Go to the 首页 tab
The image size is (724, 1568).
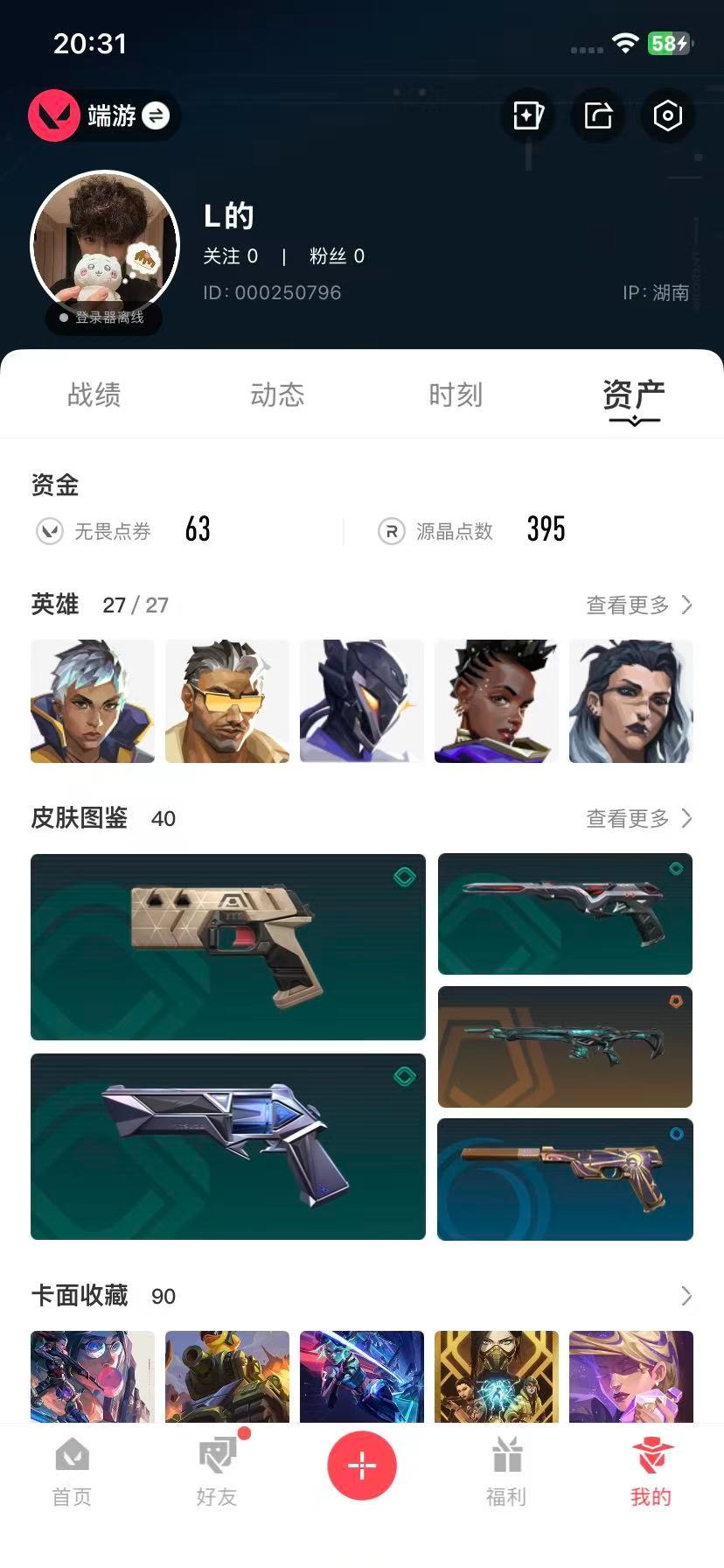tap(72, 1472)
